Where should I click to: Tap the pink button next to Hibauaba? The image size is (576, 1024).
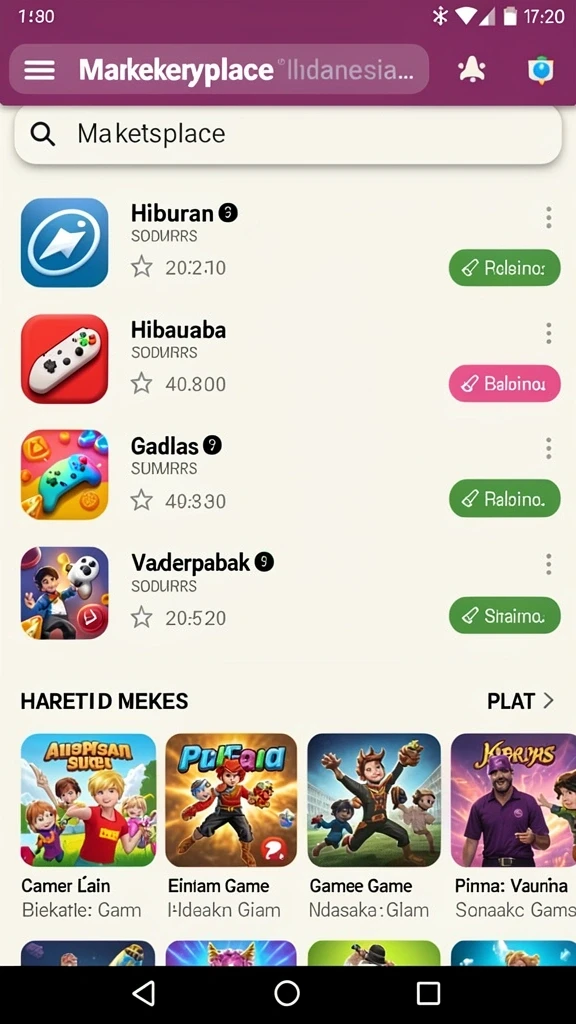pyautogui.click(x=504, y=383)
